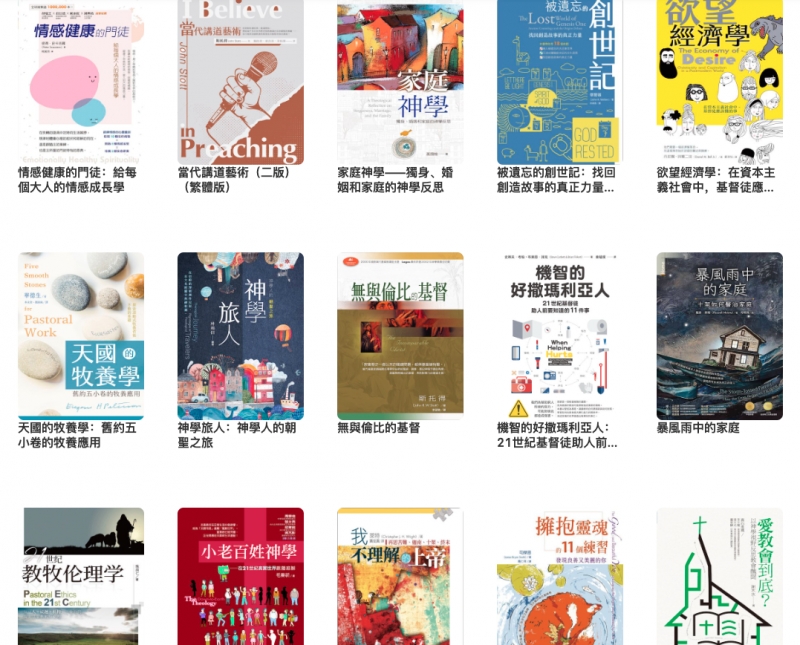800x645 pixels.
Task: Select the 欲望經濟學 book
Action: pyautogui.click(x=719, y=85)
